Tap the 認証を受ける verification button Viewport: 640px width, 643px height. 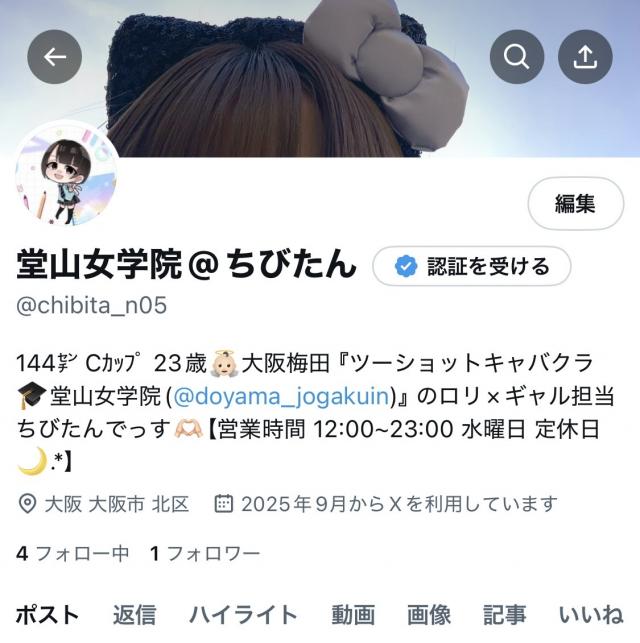(x=472, y=266)
